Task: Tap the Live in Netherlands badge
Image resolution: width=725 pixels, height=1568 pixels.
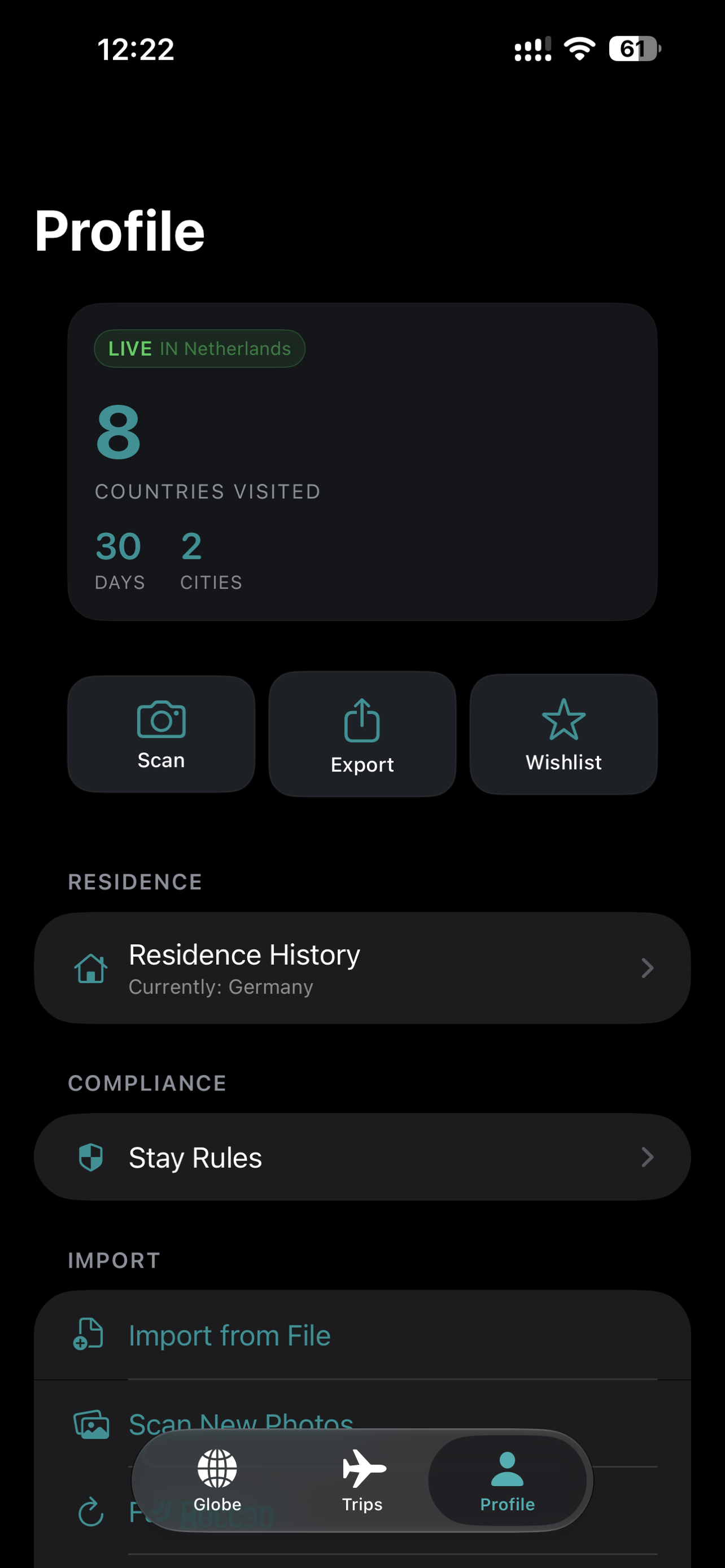Action: pyautogui.click(x=200, y=349)
